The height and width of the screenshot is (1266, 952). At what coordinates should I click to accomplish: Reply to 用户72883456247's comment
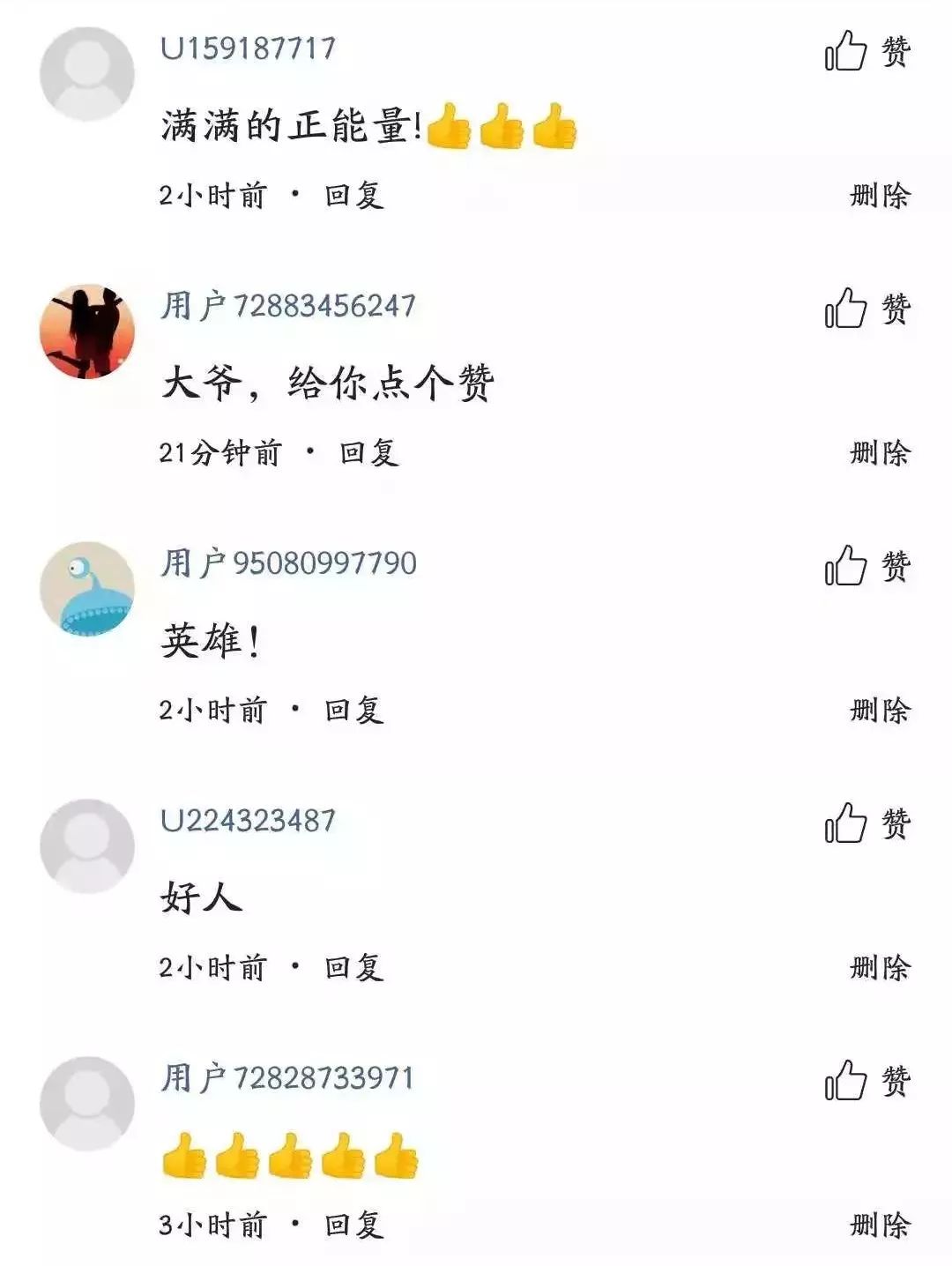[x=369, y=452]
